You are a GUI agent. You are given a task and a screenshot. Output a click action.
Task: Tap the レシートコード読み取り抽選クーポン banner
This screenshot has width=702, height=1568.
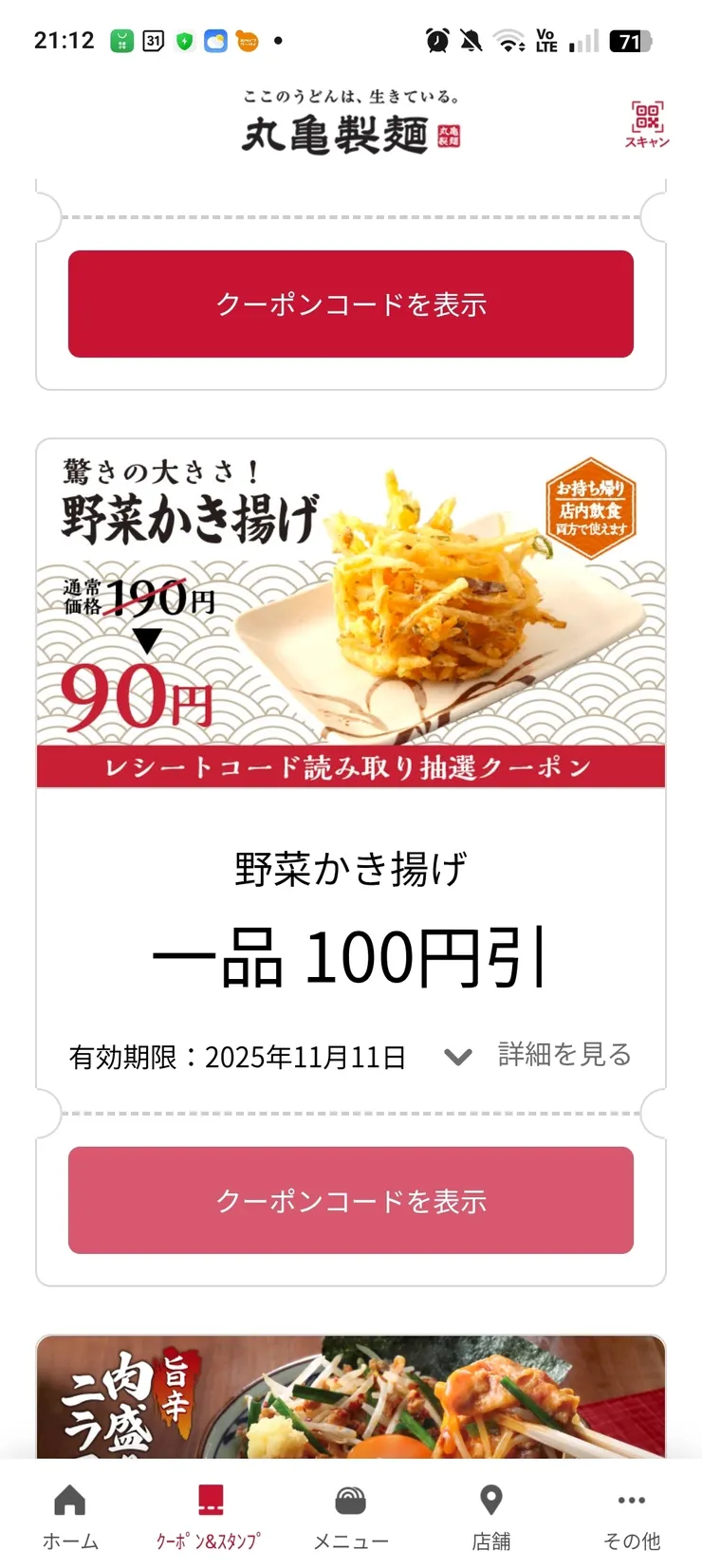coord(351,768)
